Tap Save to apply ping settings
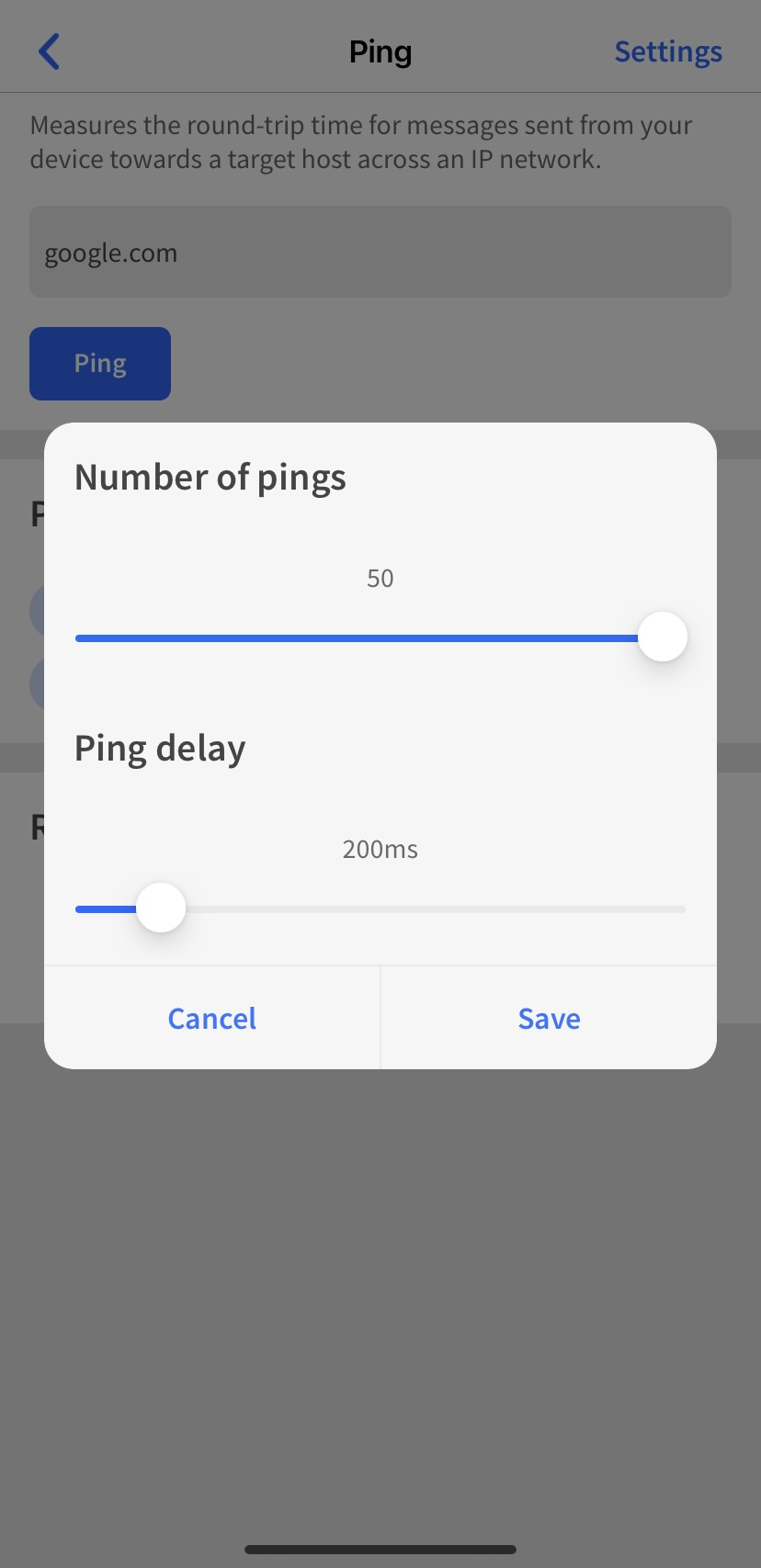 (549, 1018)
